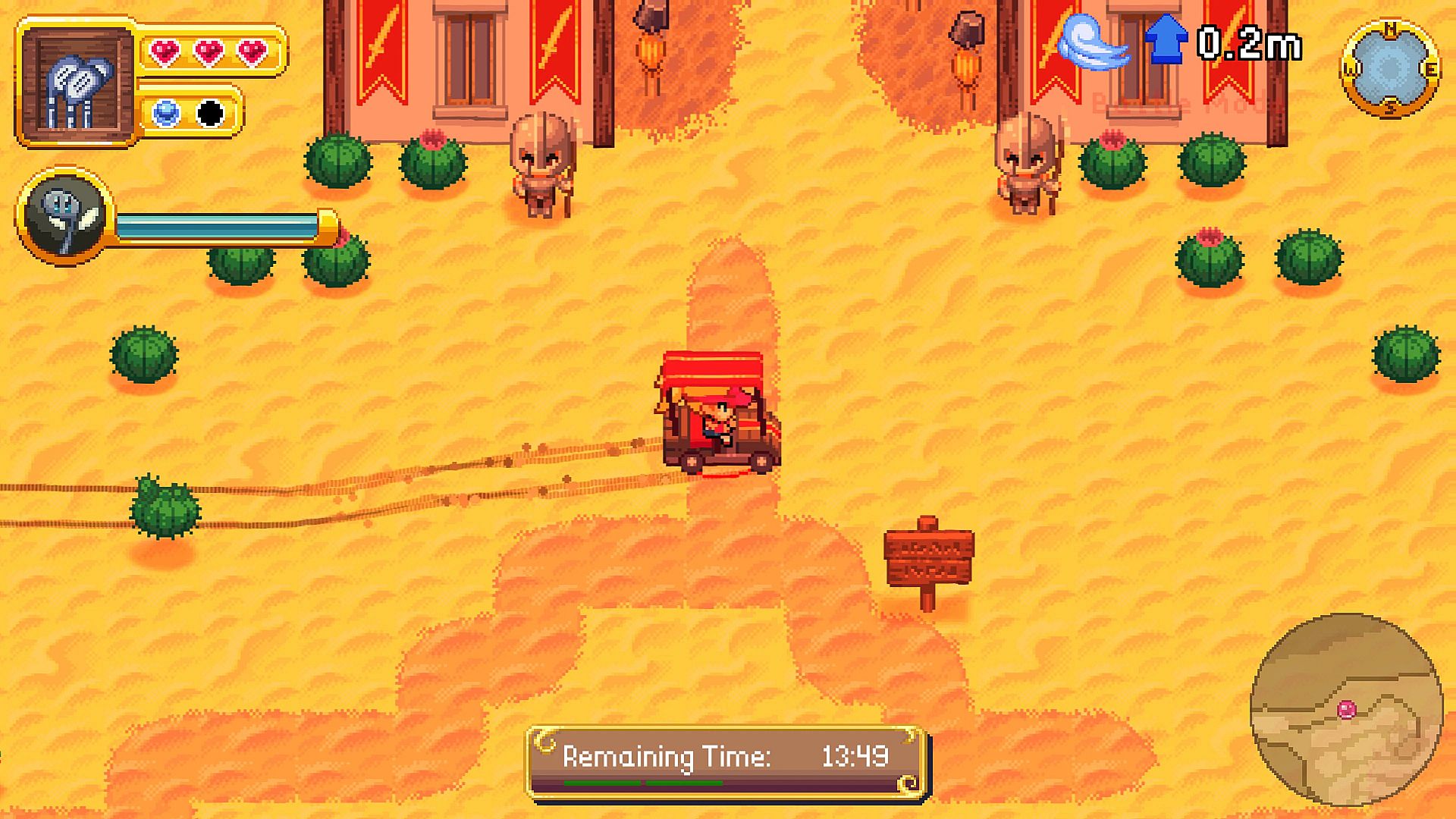
Task: Read the wooden signpost
Action: tap(928, 559)
